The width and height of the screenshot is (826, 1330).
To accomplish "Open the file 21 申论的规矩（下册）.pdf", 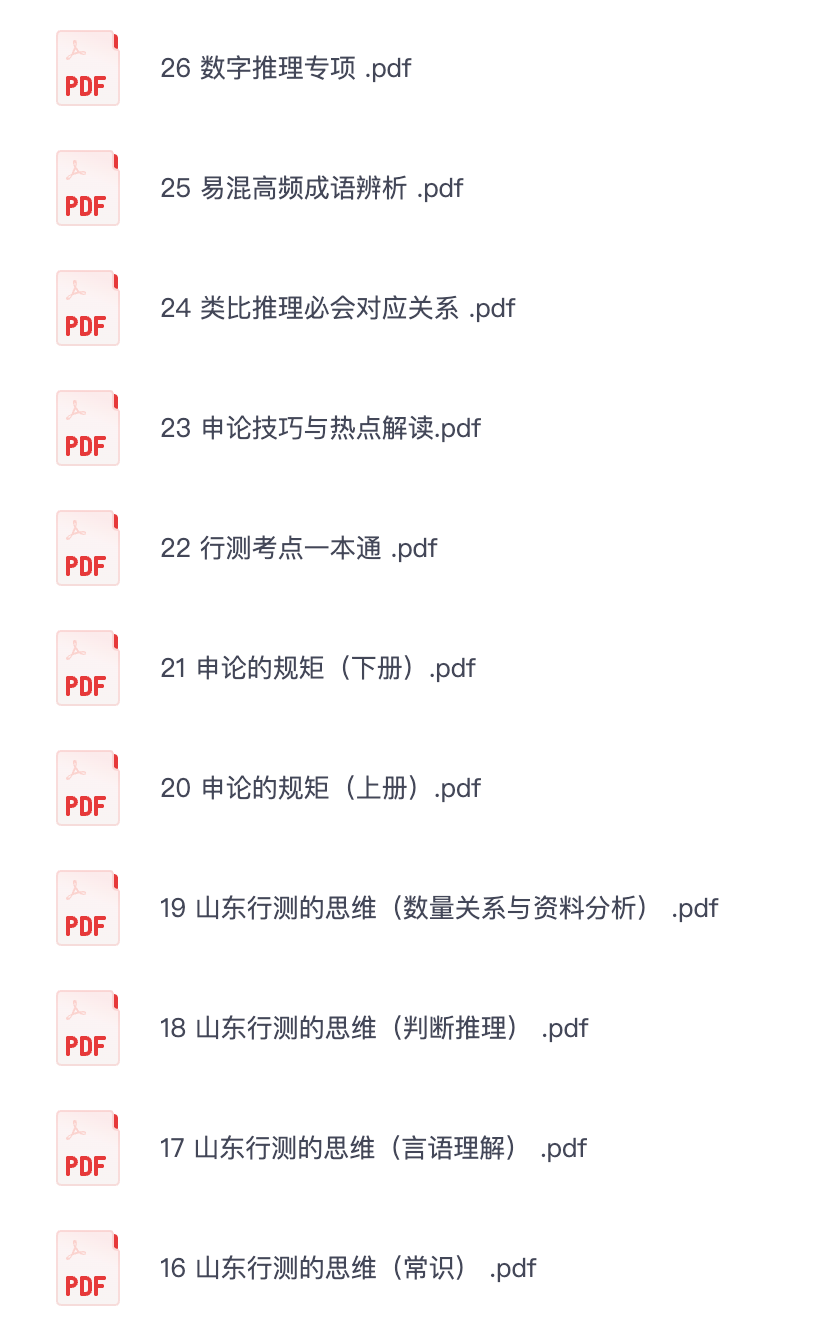I will click(x=318, y=668).
